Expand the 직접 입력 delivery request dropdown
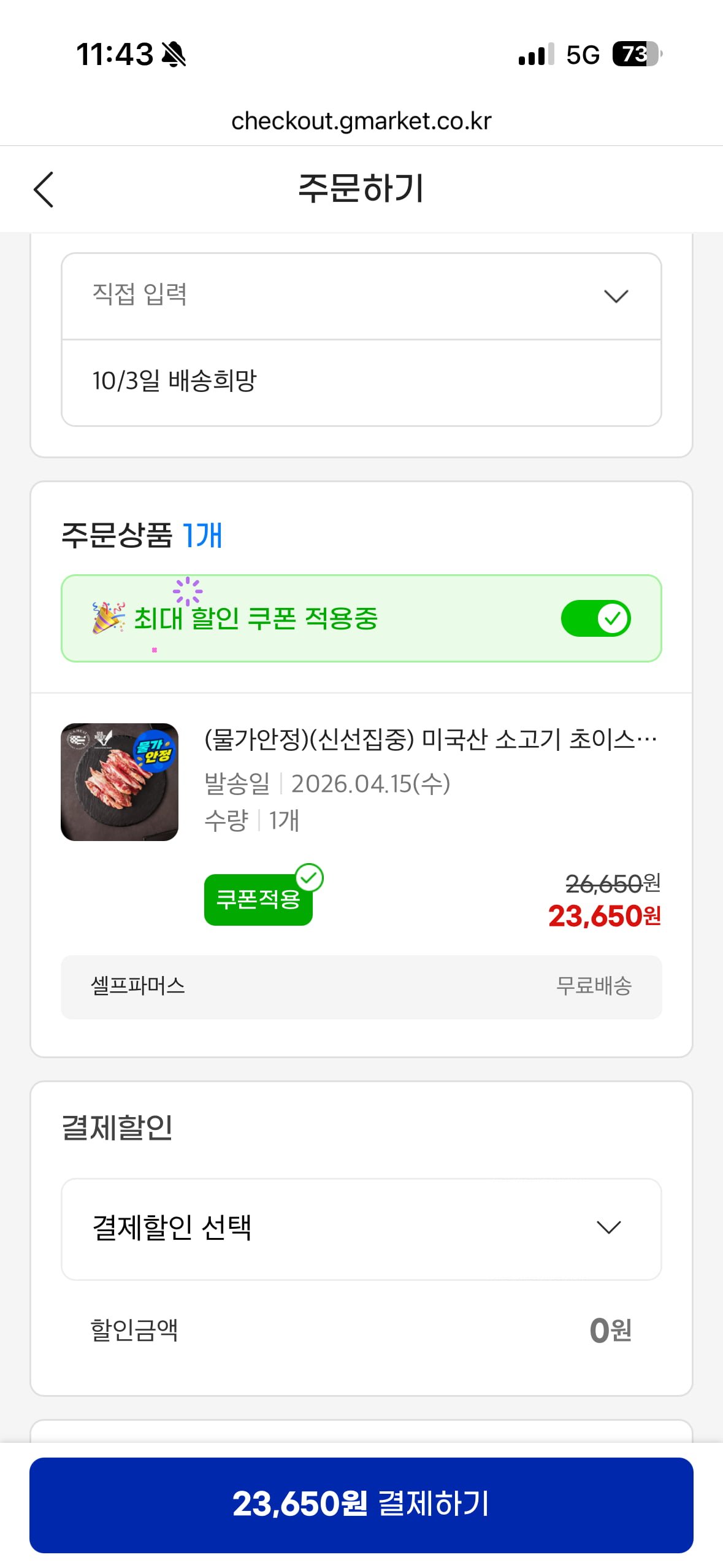This screenshot has width=723, height=1568. pos(361,296)
